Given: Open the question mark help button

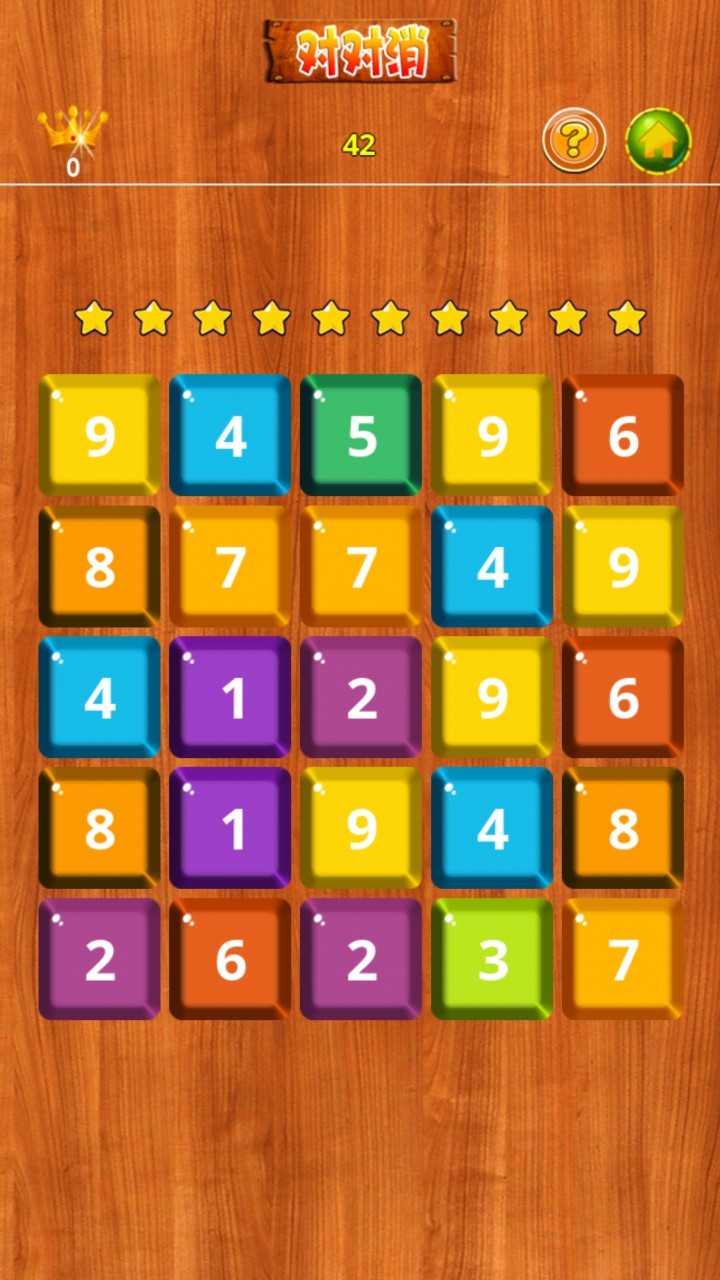Looking at the screenshot, I should pyautogui.click(x=574, y=141).
